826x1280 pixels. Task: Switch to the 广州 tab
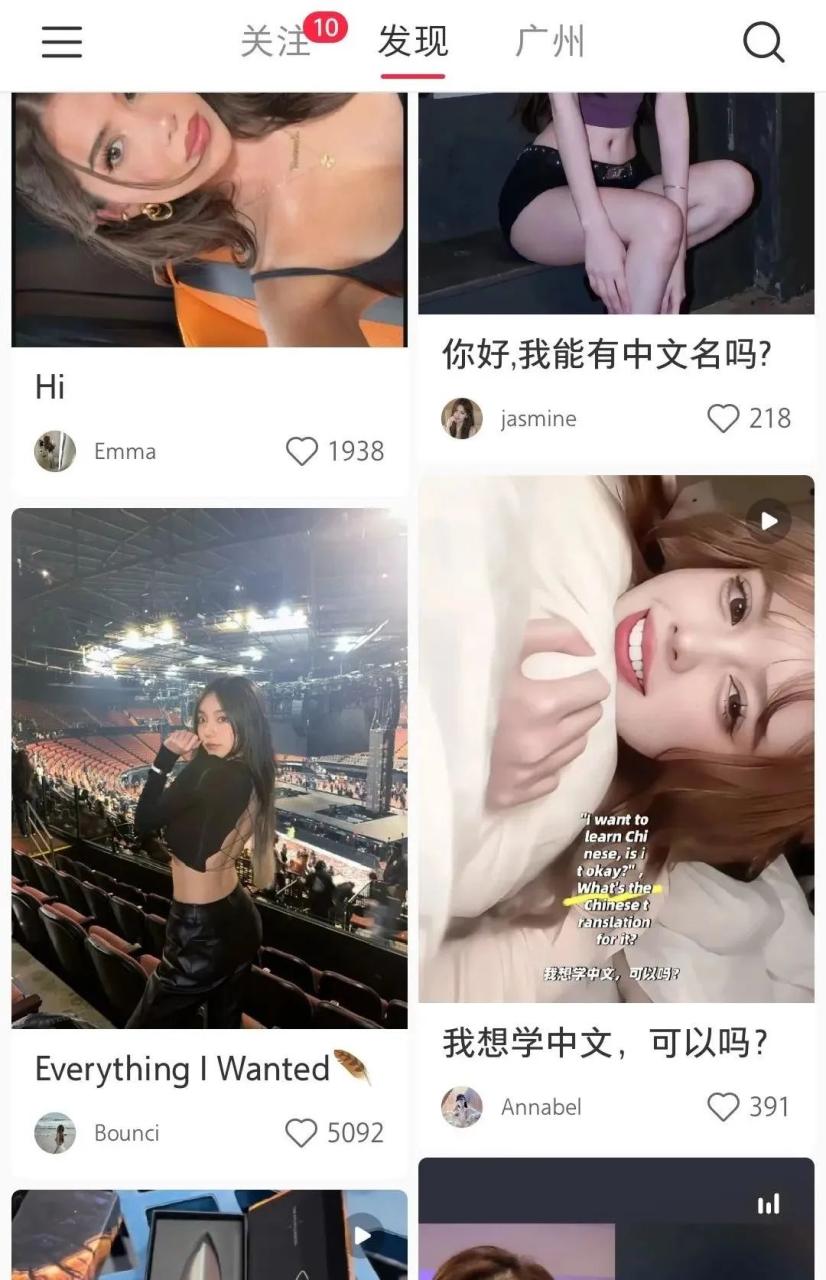(x=549, y=42)
